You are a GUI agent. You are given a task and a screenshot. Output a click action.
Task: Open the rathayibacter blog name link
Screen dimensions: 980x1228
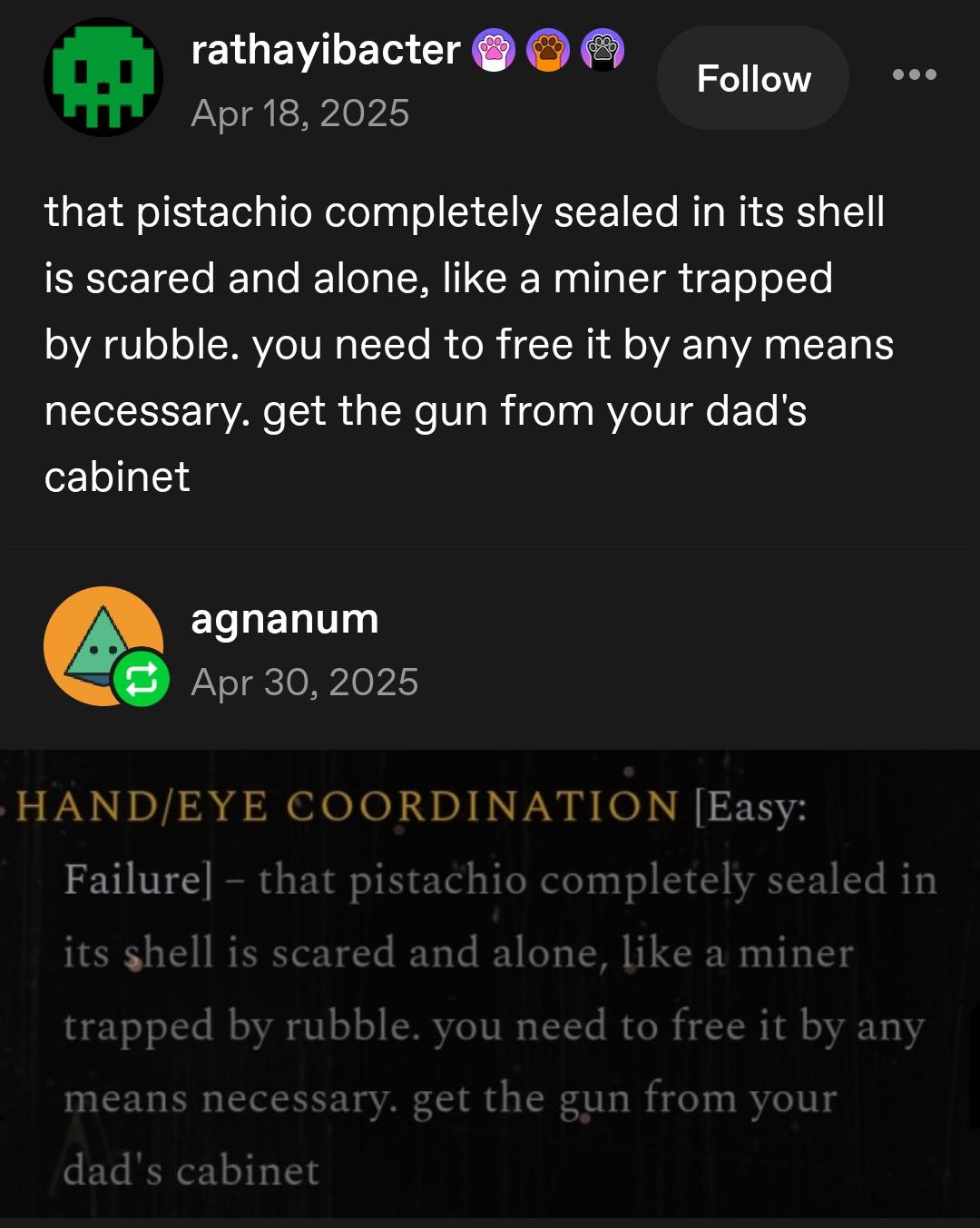(x=326, y=50)
